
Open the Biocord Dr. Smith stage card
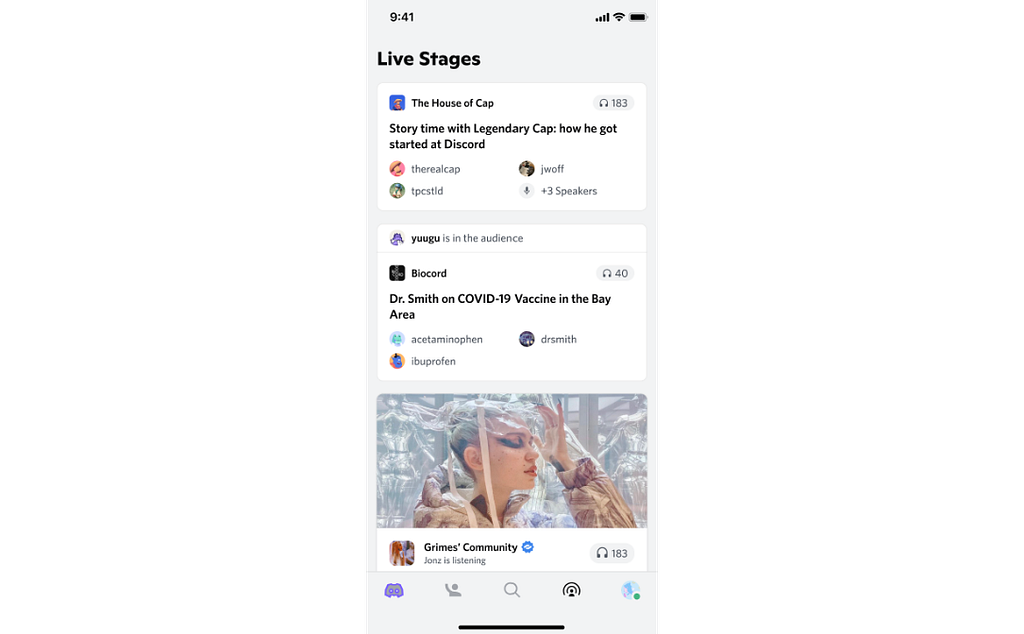[511, 306]
